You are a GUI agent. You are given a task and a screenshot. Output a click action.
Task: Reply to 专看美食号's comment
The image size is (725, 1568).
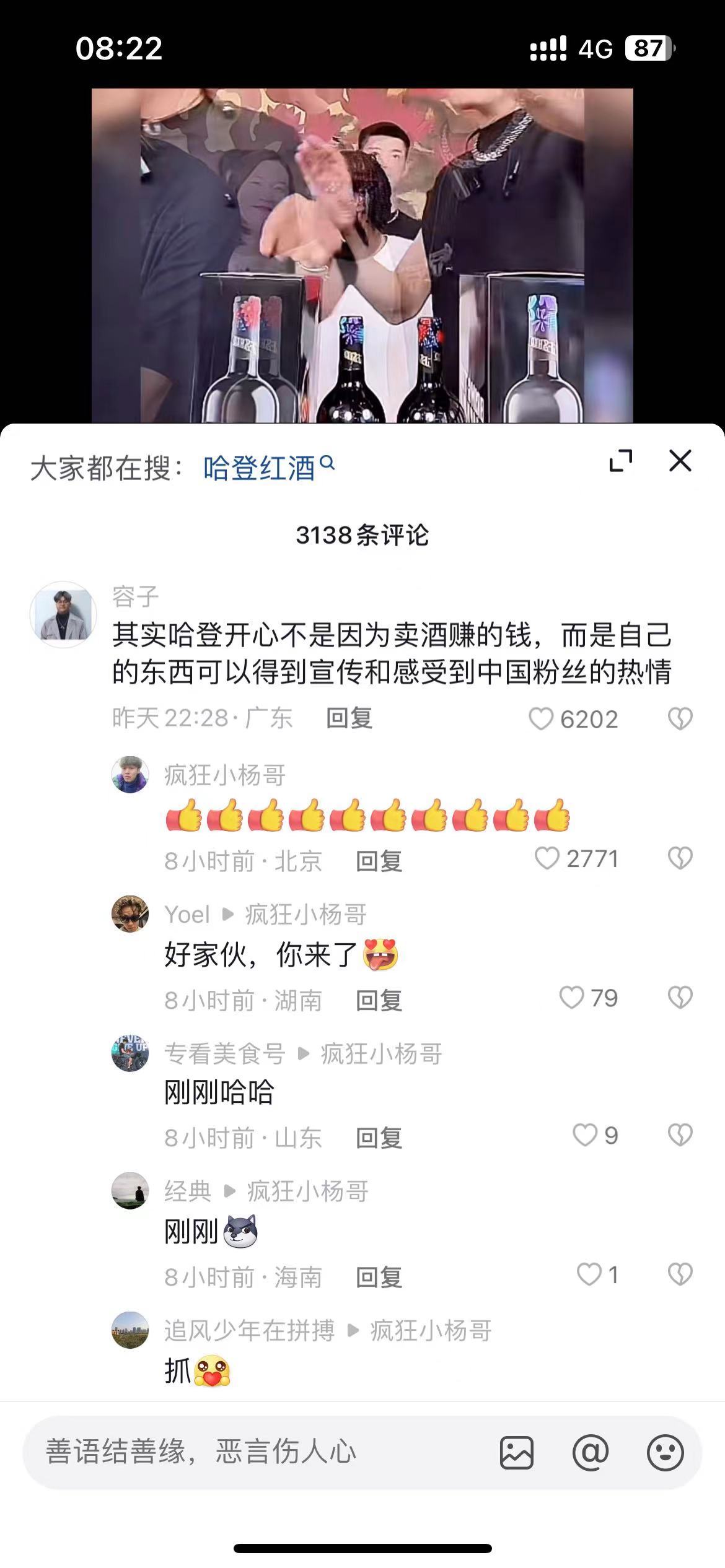378,1137
